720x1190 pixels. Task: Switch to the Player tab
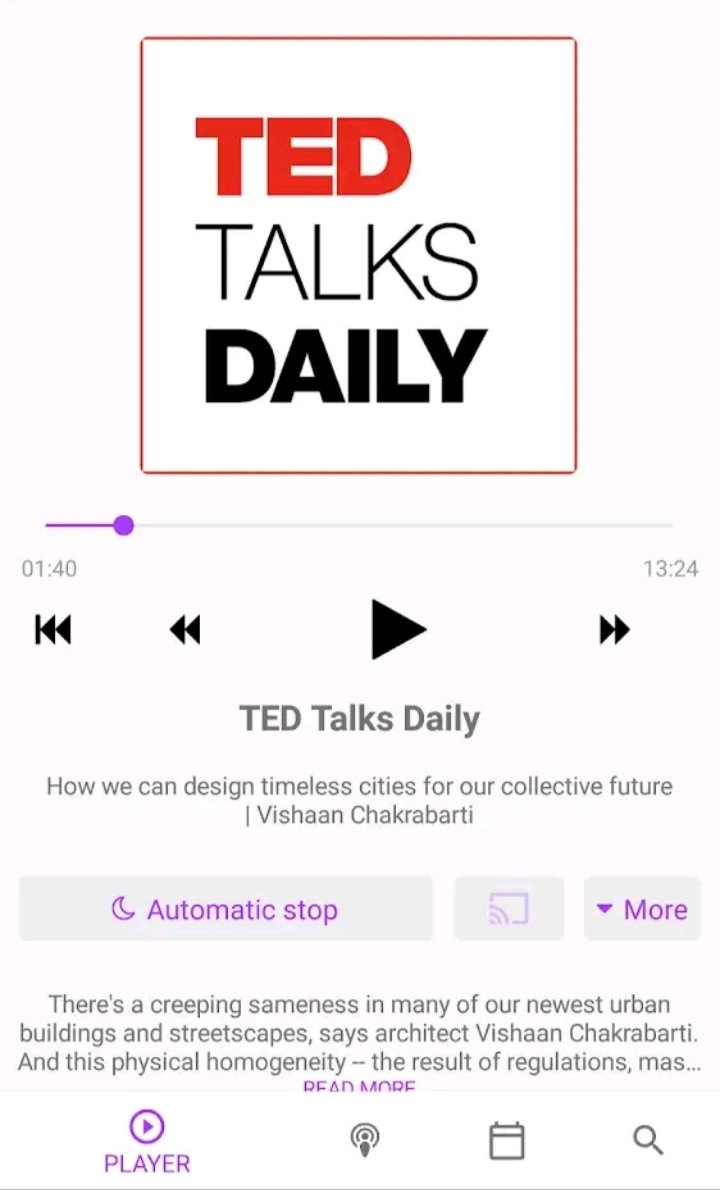pos(147,1143)
